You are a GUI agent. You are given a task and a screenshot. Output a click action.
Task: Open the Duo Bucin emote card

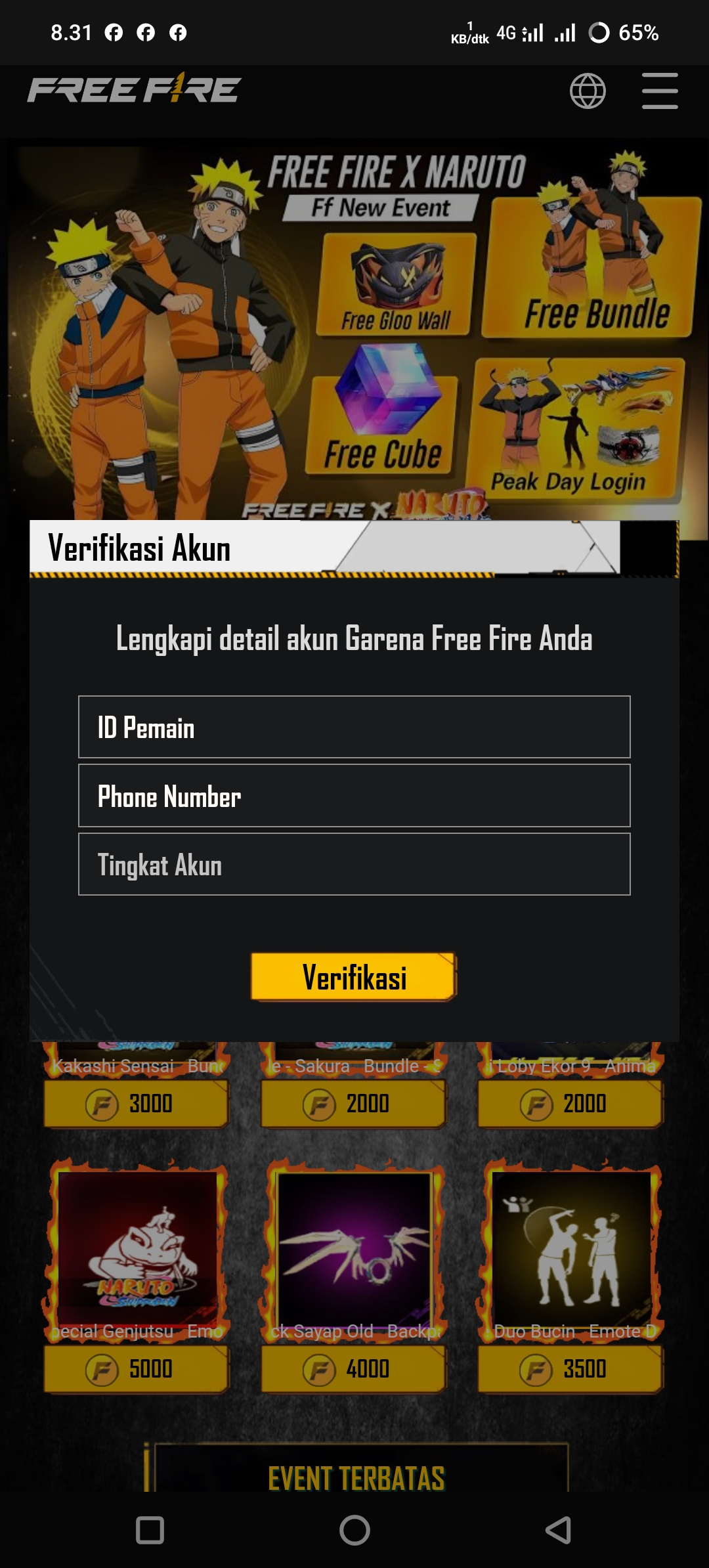point(571,1248)
